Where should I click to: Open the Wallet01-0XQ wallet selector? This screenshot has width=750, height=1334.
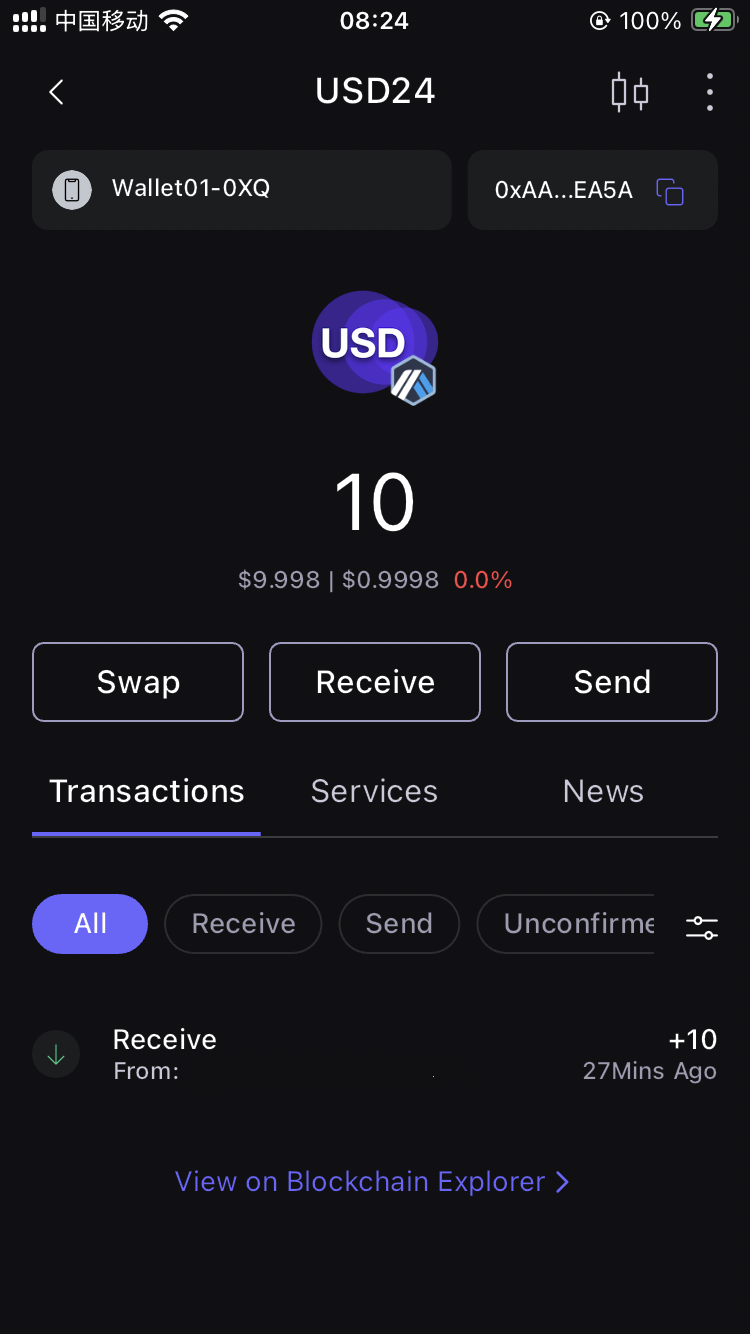pyautogui.click(x=241, y=190)
